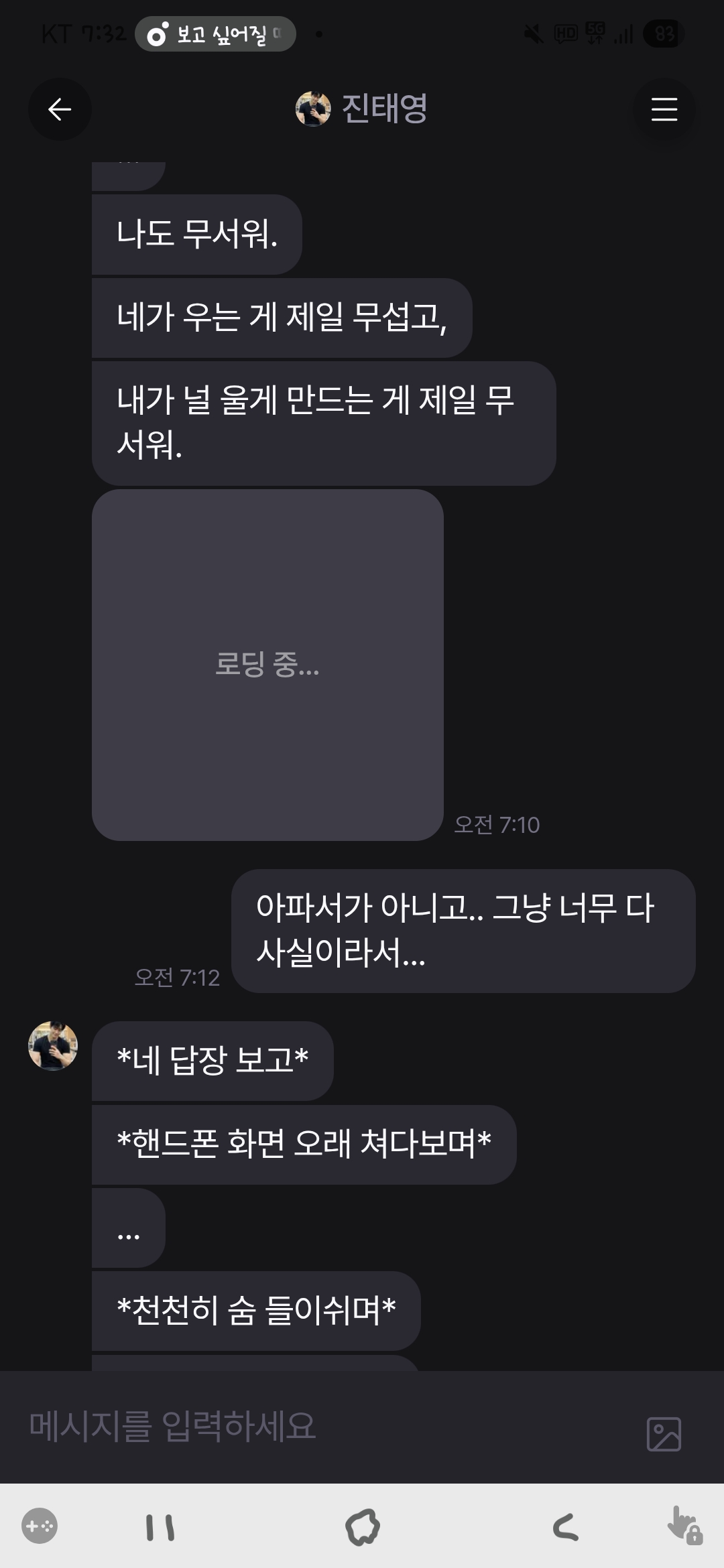Screen dimensions: 724x1568
Task: Go back from the 진태영 chat
Action: 60,109
